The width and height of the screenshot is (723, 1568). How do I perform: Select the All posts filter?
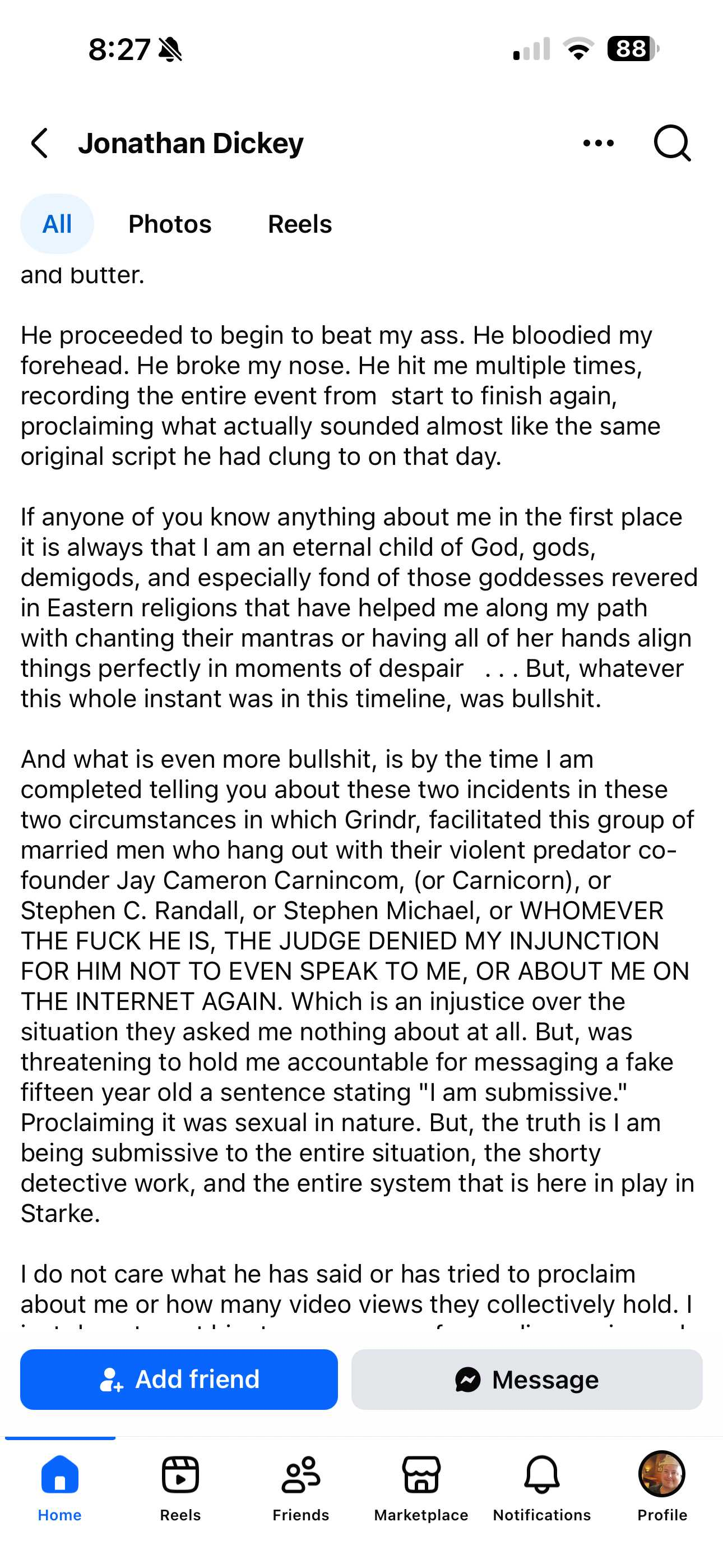coord(57,224)
